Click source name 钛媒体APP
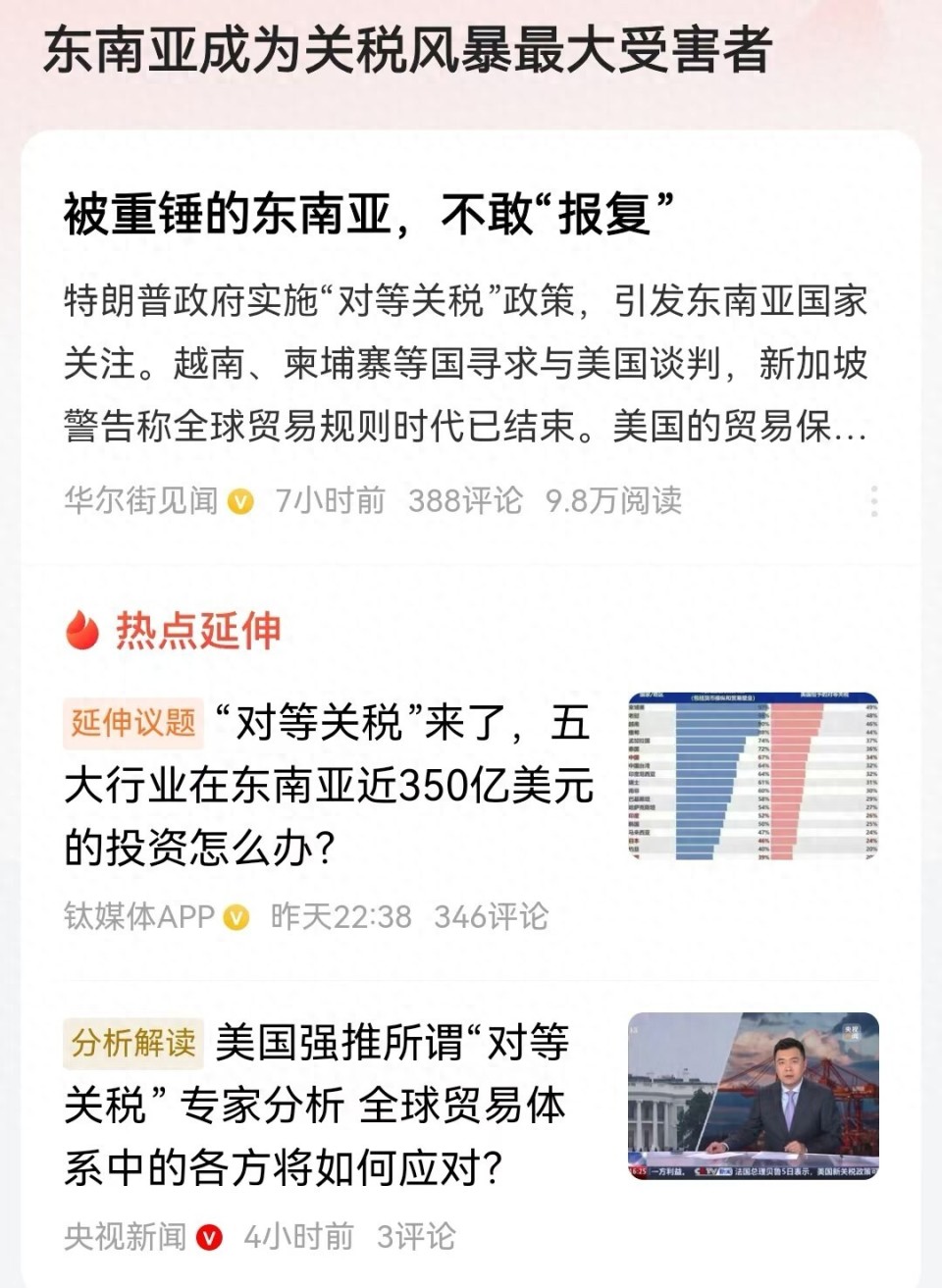 point(137,918)
